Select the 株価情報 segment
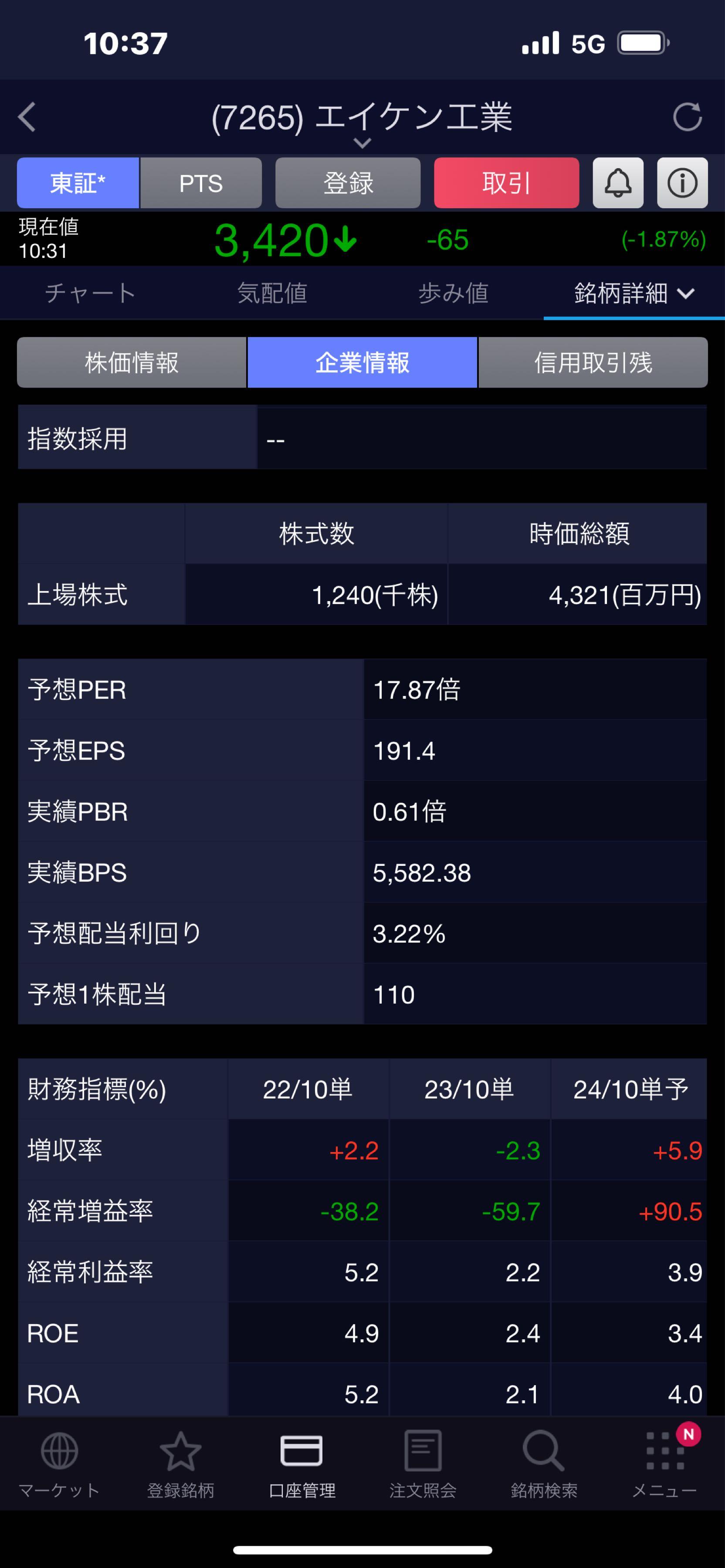The width and height of the screenshot is (725, 1568). click(132, 363)
